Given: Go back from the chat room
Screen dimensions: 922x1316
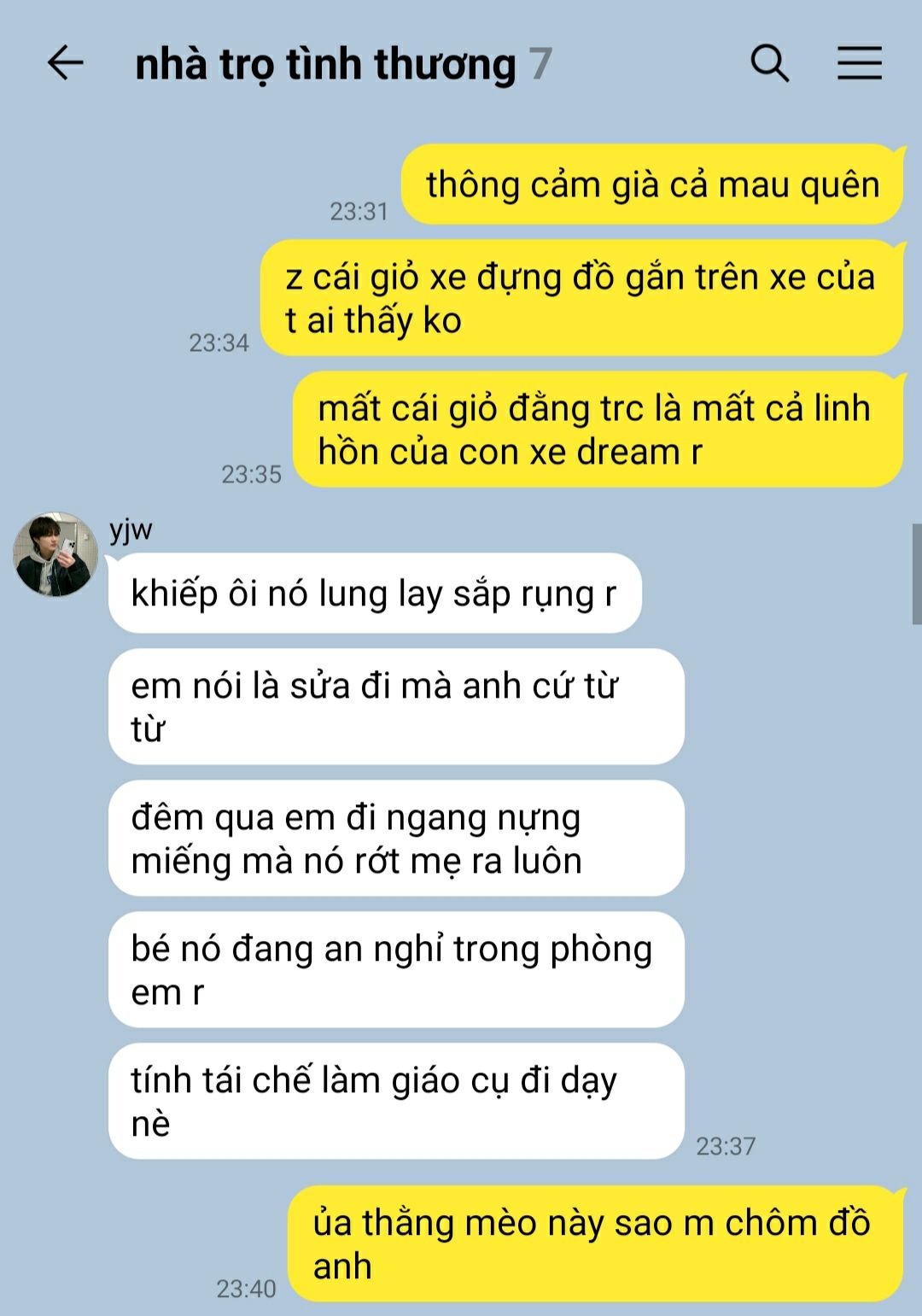Looking at the screenshot, I should pos(65,63).
